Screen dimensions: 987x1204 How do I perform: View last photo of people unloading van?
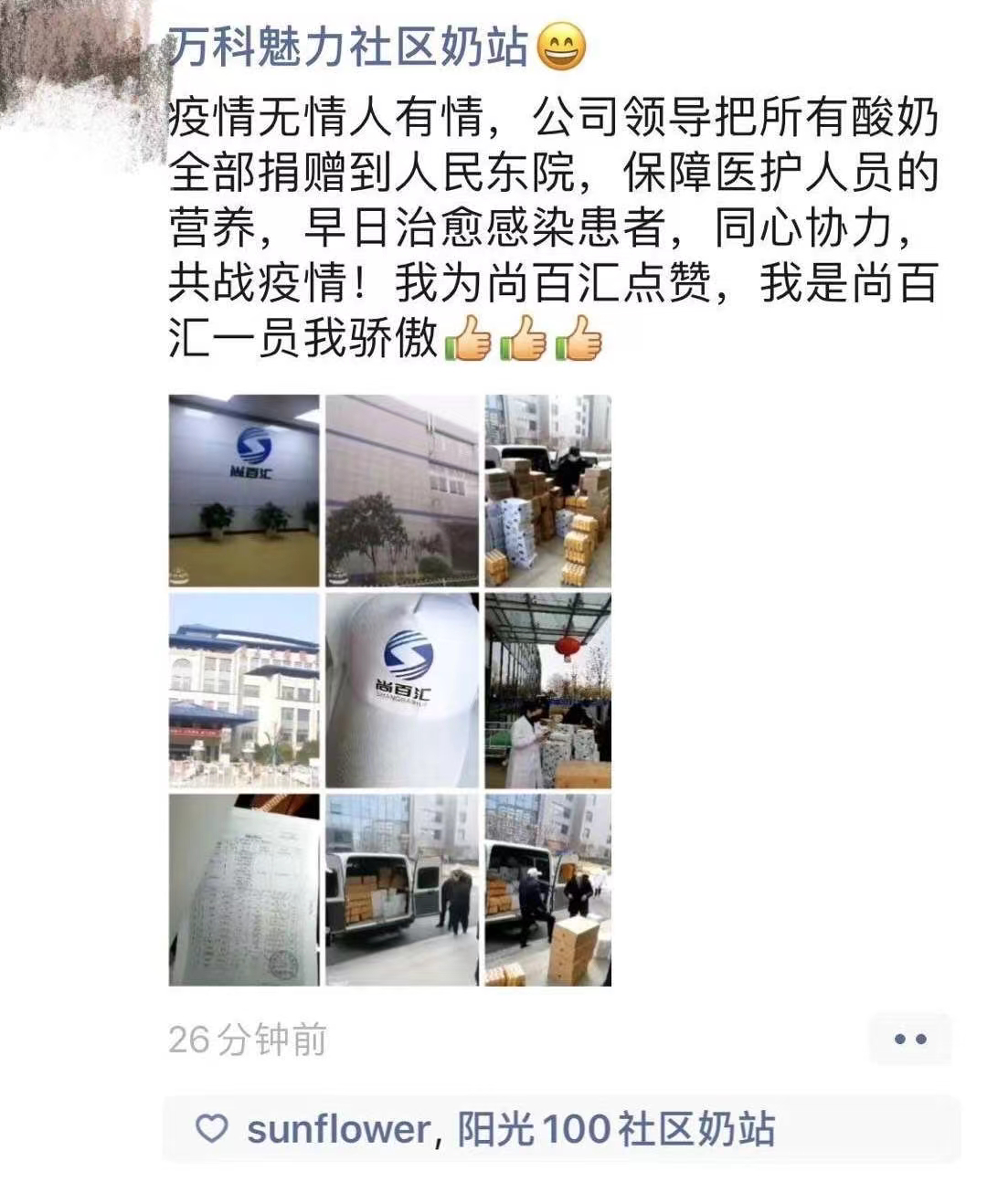point(547,890)
